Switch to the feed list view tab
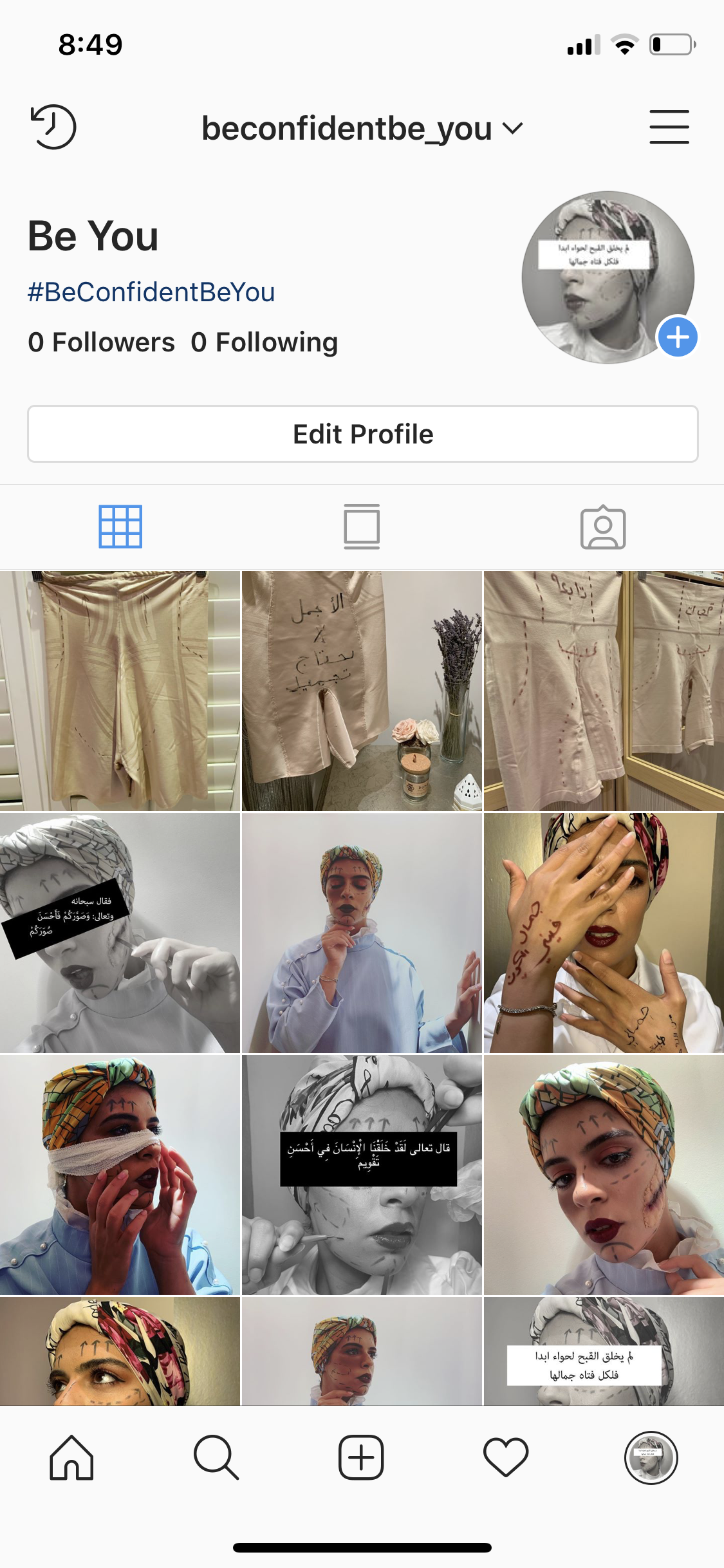The height and width of the screenshot is (1568, 724). point(362,527)
